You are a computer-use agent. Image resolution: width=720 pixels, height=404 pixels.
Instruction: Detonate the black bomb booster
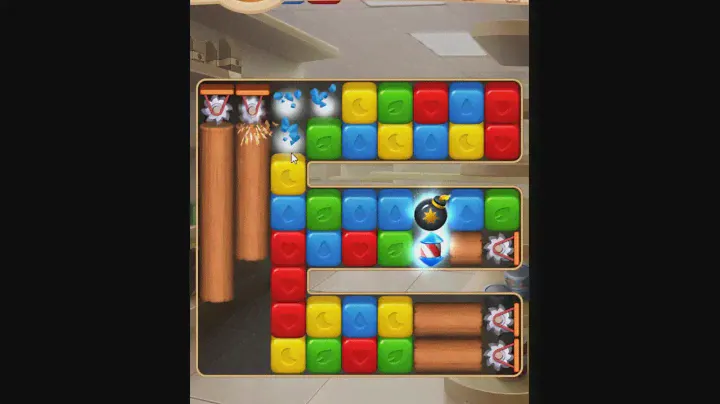431,213
